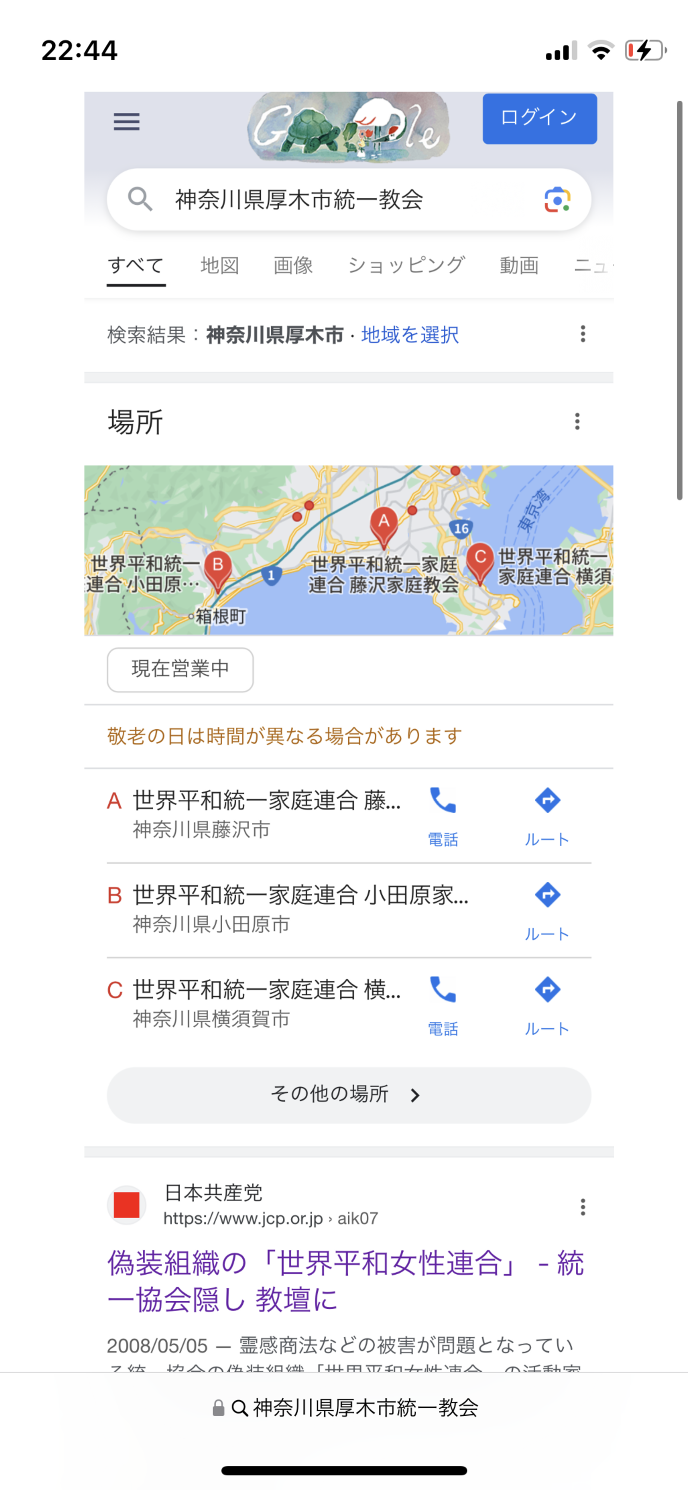Get ルート directions to the 小田原市 location

[x=547, y=908]
